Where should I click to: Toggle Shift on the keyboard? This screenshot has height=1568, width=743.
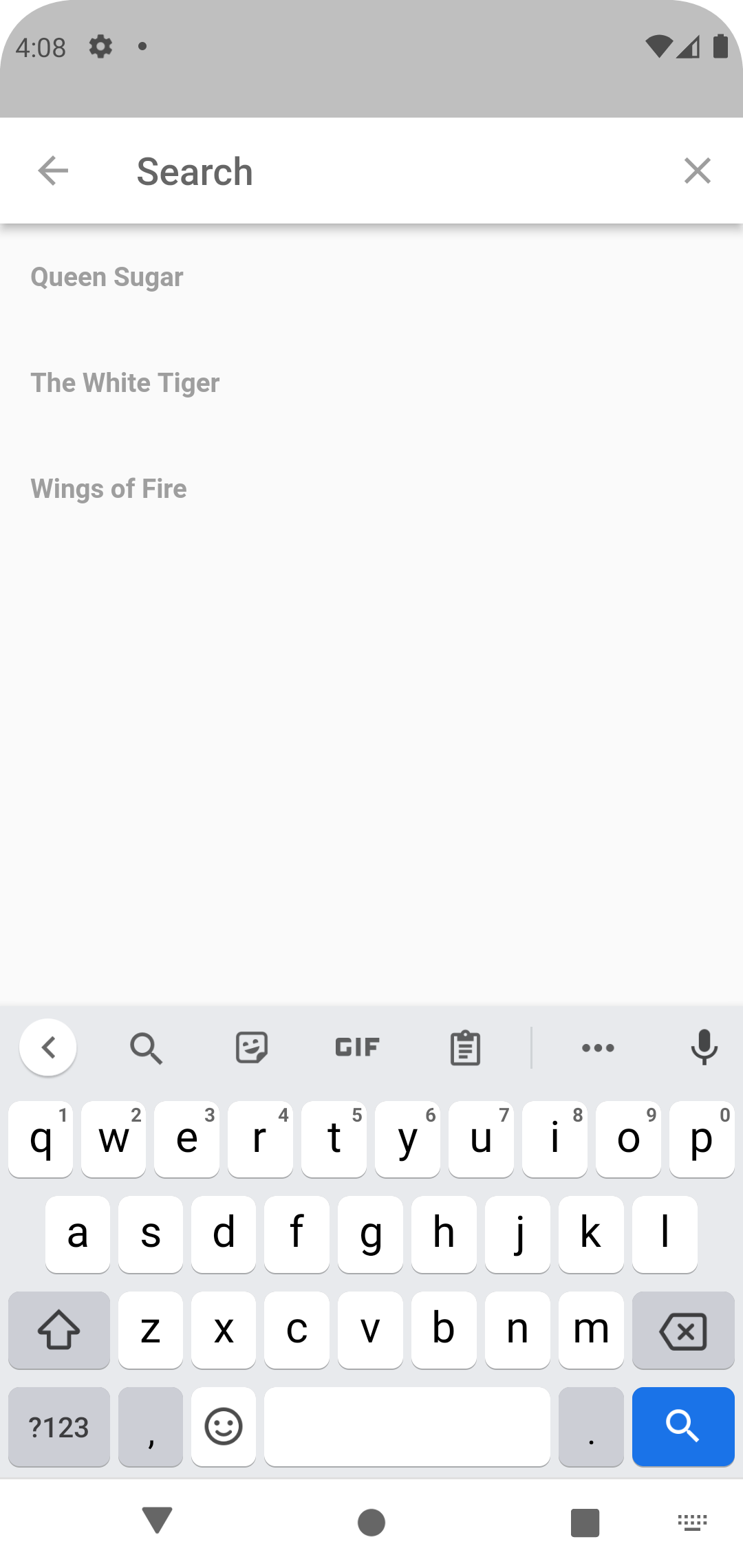(58, 1330)
